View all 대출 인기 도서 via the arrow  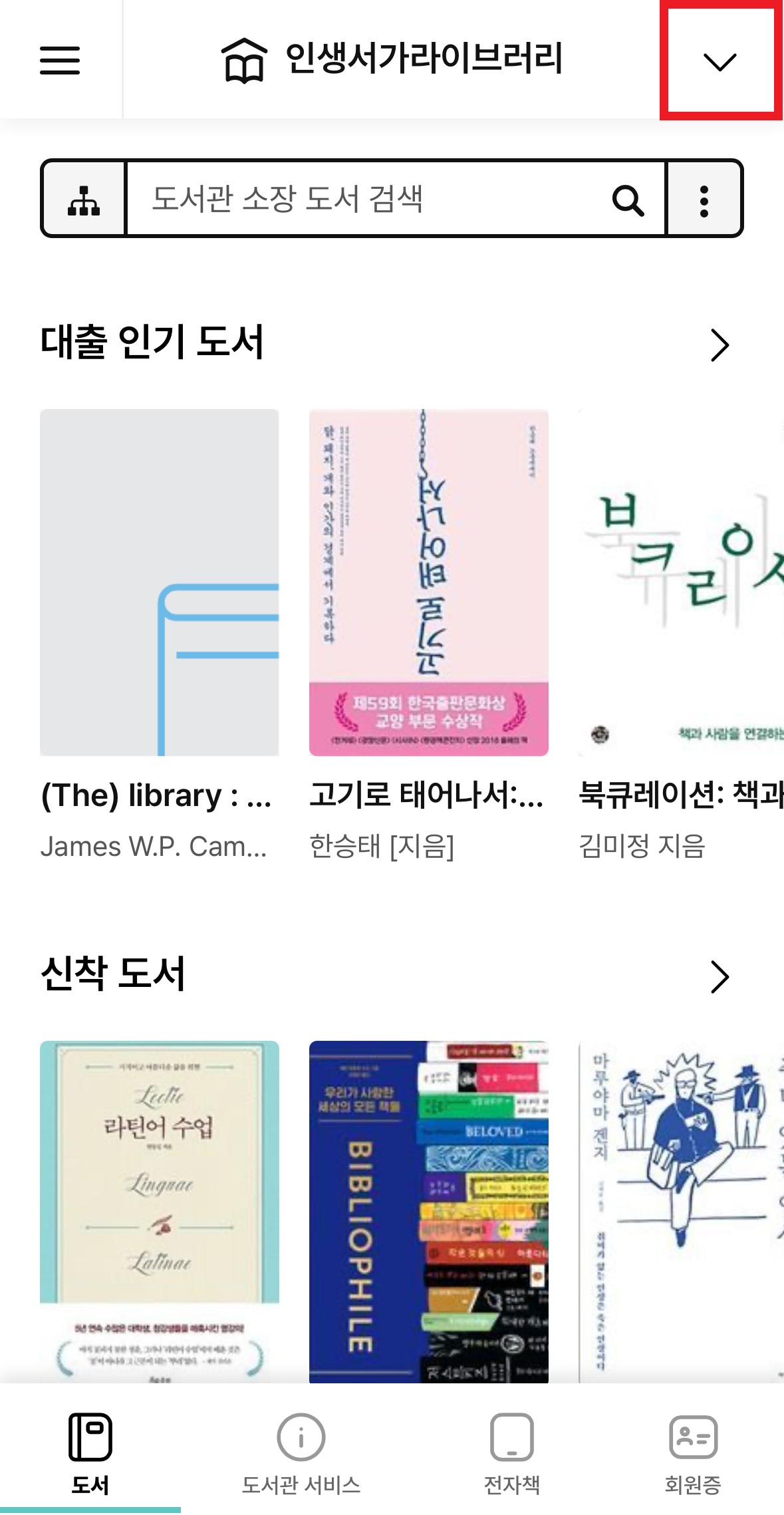click(719, 345)
